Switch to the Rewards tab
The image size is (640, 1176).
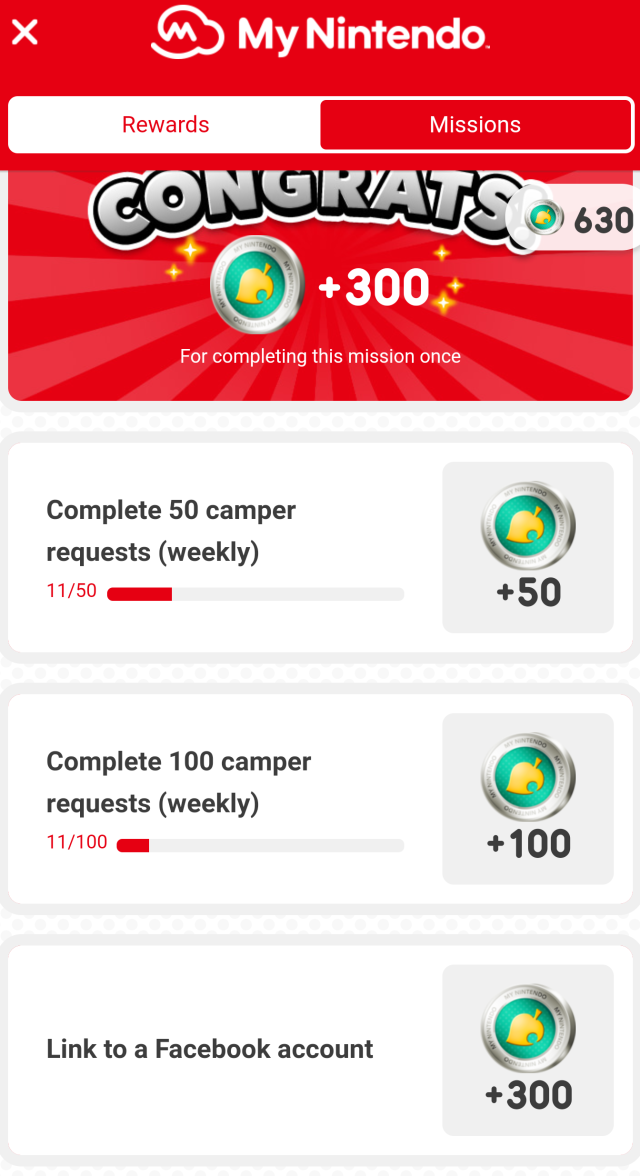tap(165, 125)
